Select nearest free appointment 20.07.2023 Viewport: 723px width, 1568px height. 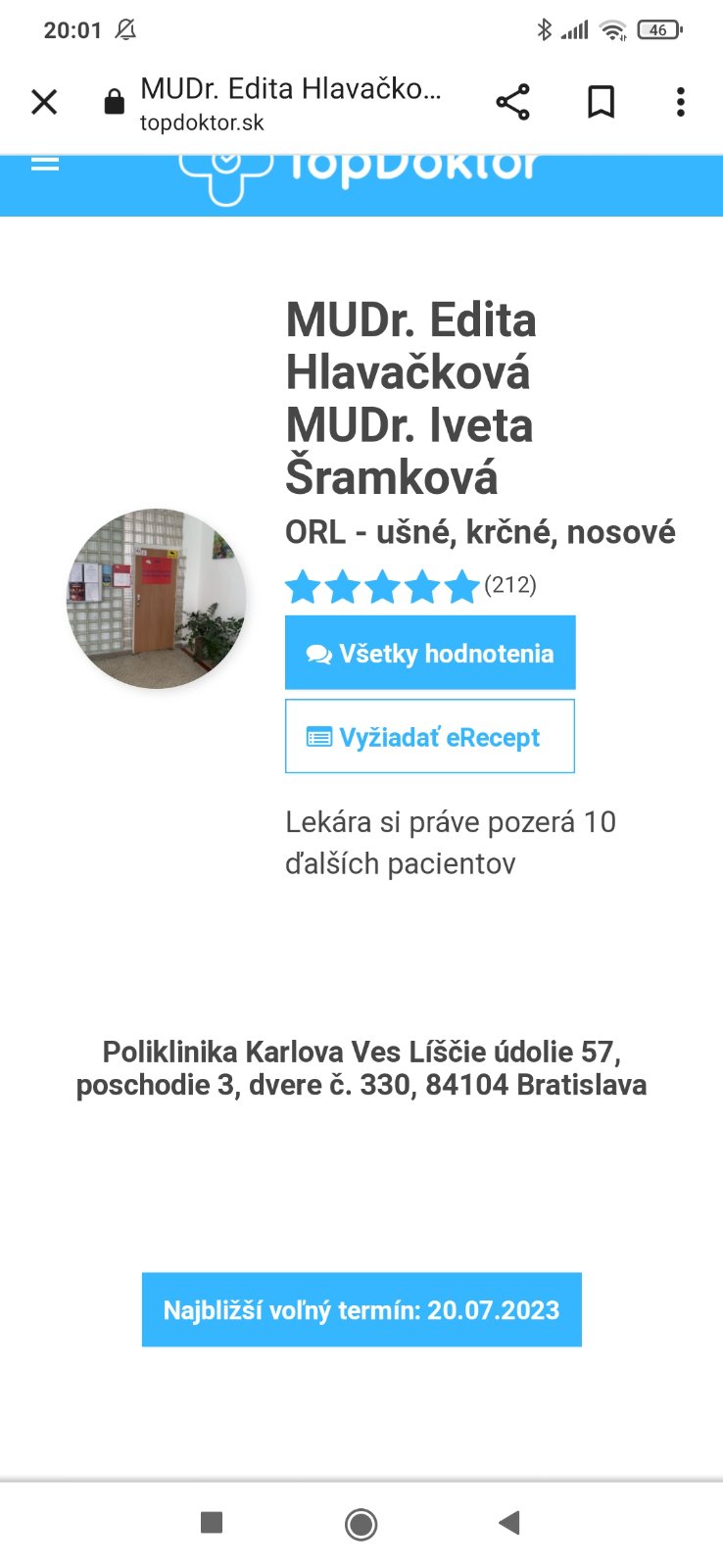[361, 1309]
